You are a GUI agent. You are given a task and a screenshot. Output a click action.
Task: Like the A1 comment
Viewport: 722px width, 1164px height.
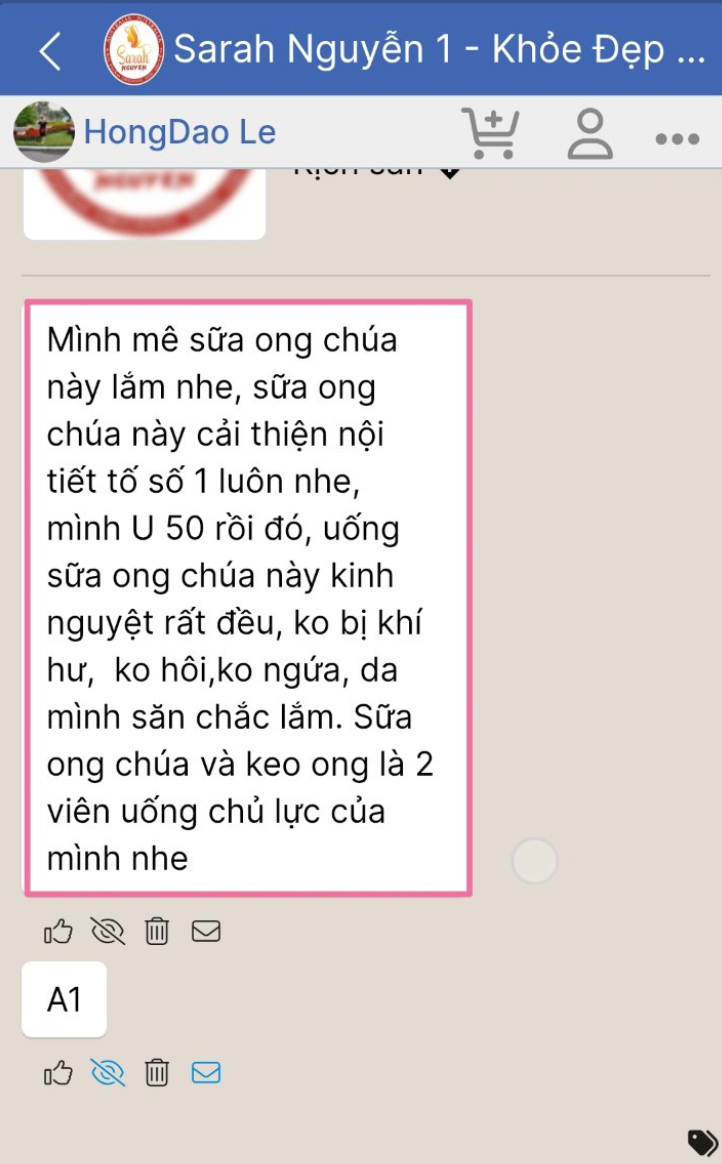(x=58, y=1073)
